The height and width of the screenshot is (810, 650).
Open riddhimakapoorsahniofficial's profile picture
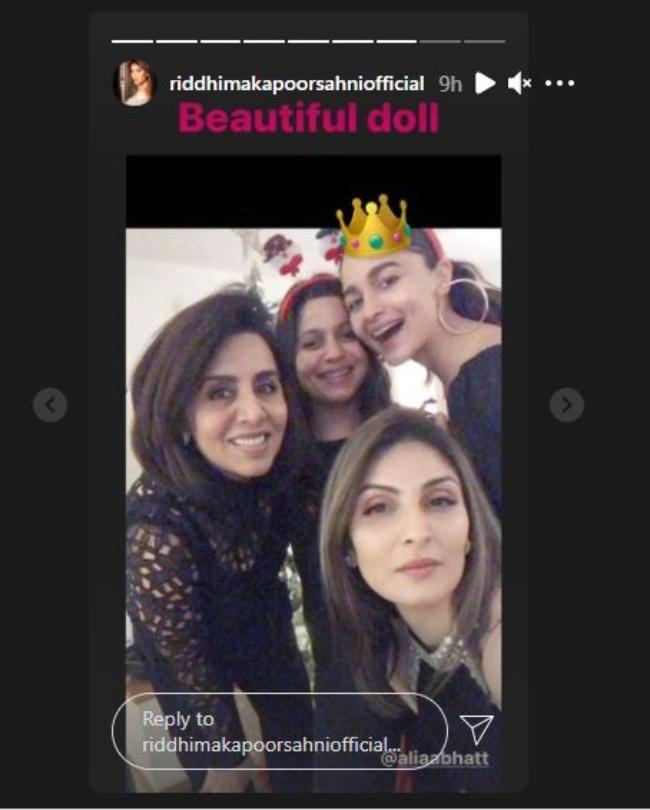click(134, 83)
